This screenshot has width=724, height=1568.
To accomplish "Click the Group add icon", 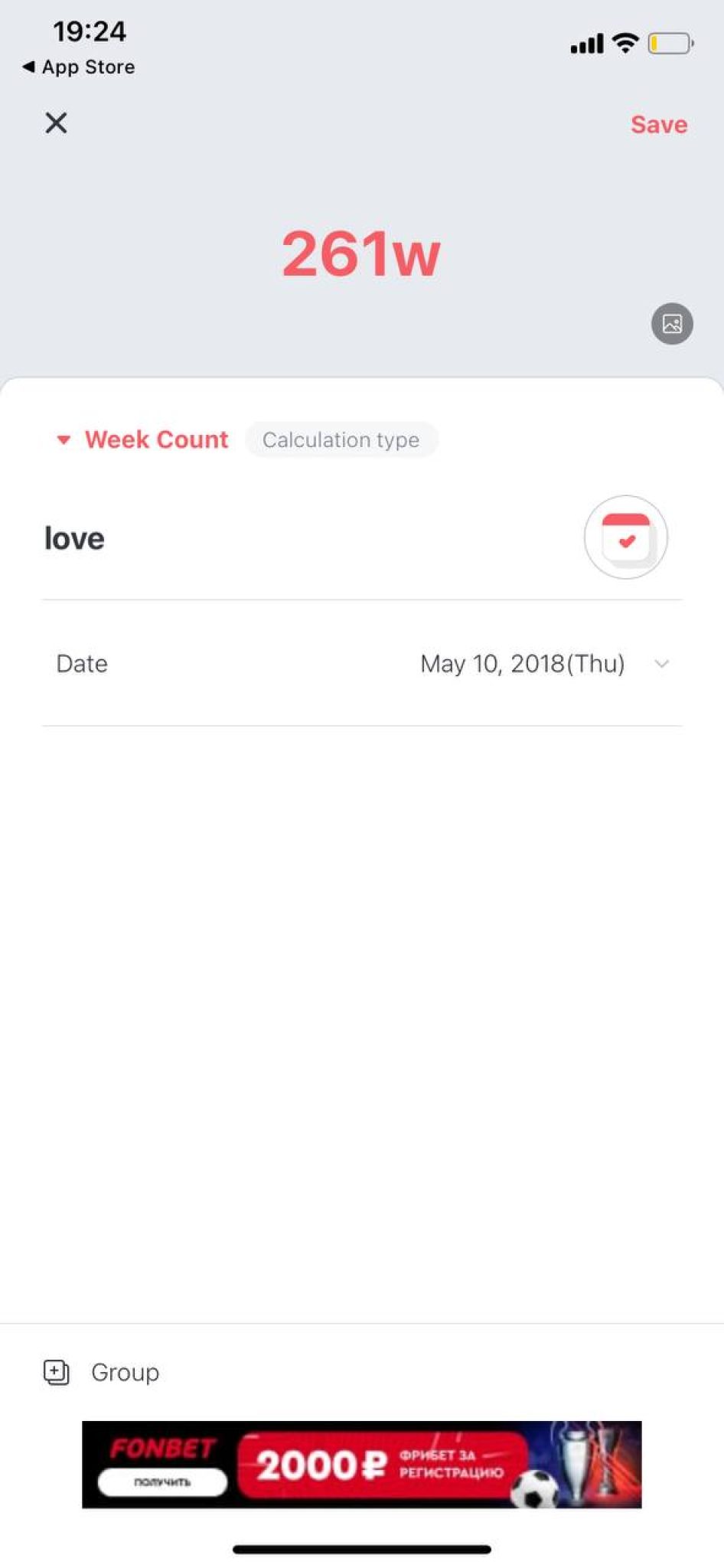I will pos(55,1372).
